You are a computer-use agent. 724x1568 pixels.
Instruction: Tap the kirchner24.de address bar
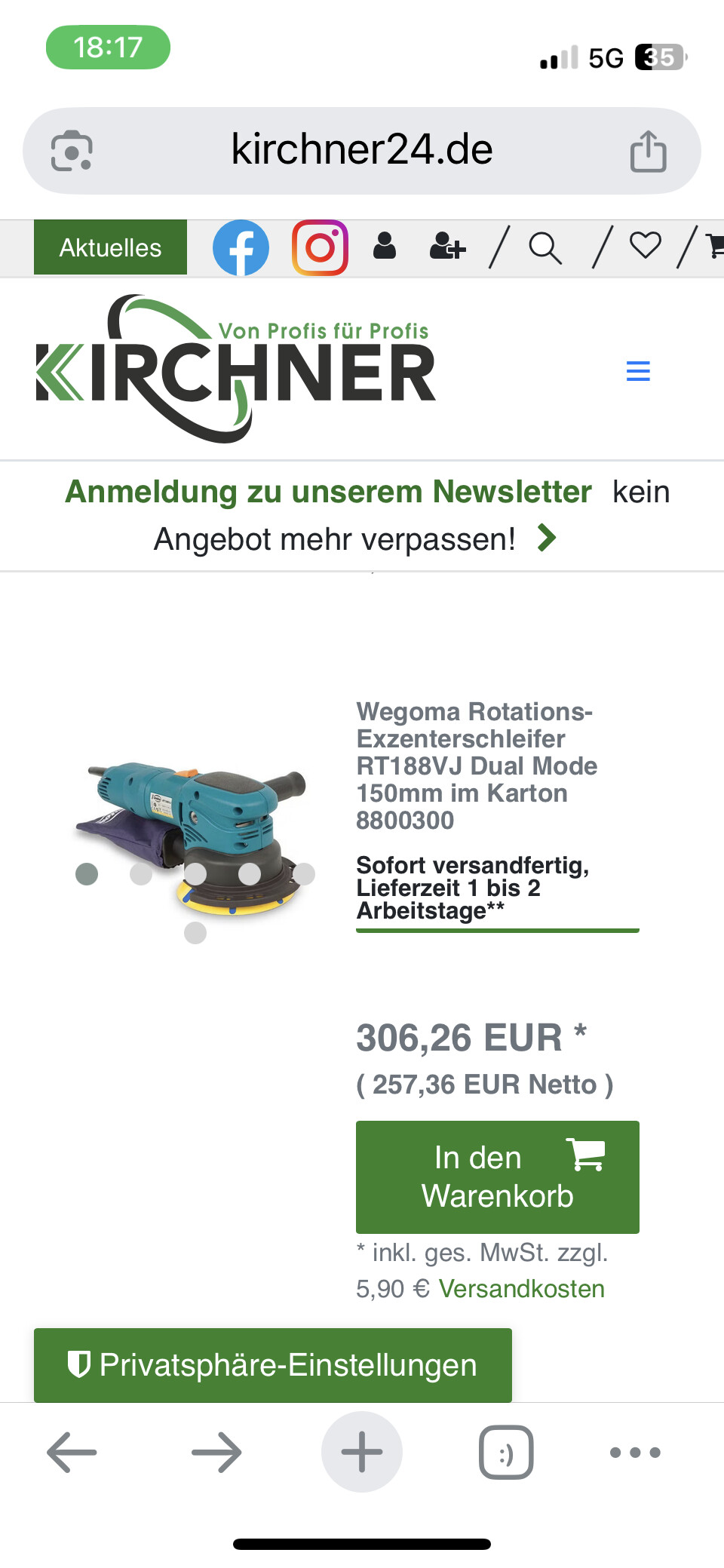pyautogui.click(x=361, y=149)
